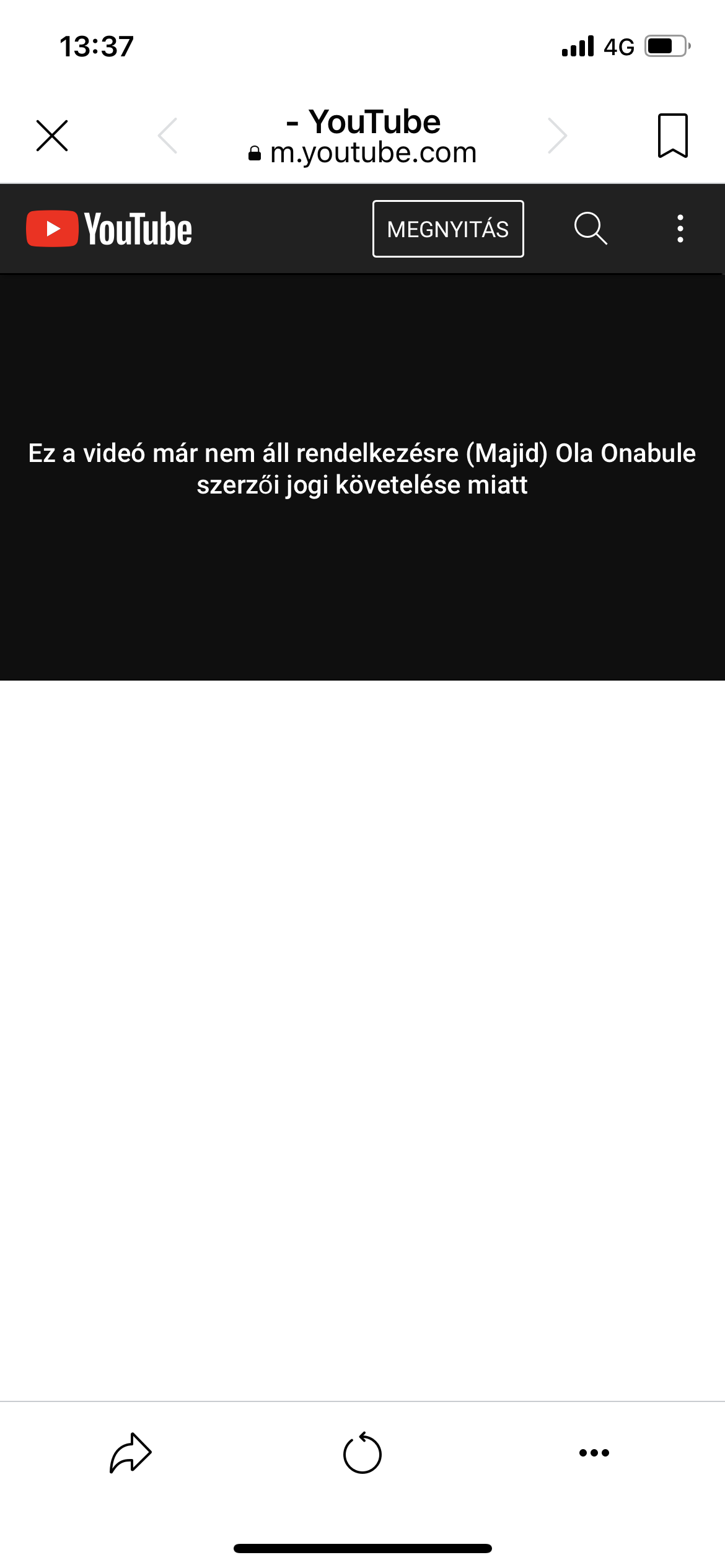Go back to the previous page

pos(168,136)
